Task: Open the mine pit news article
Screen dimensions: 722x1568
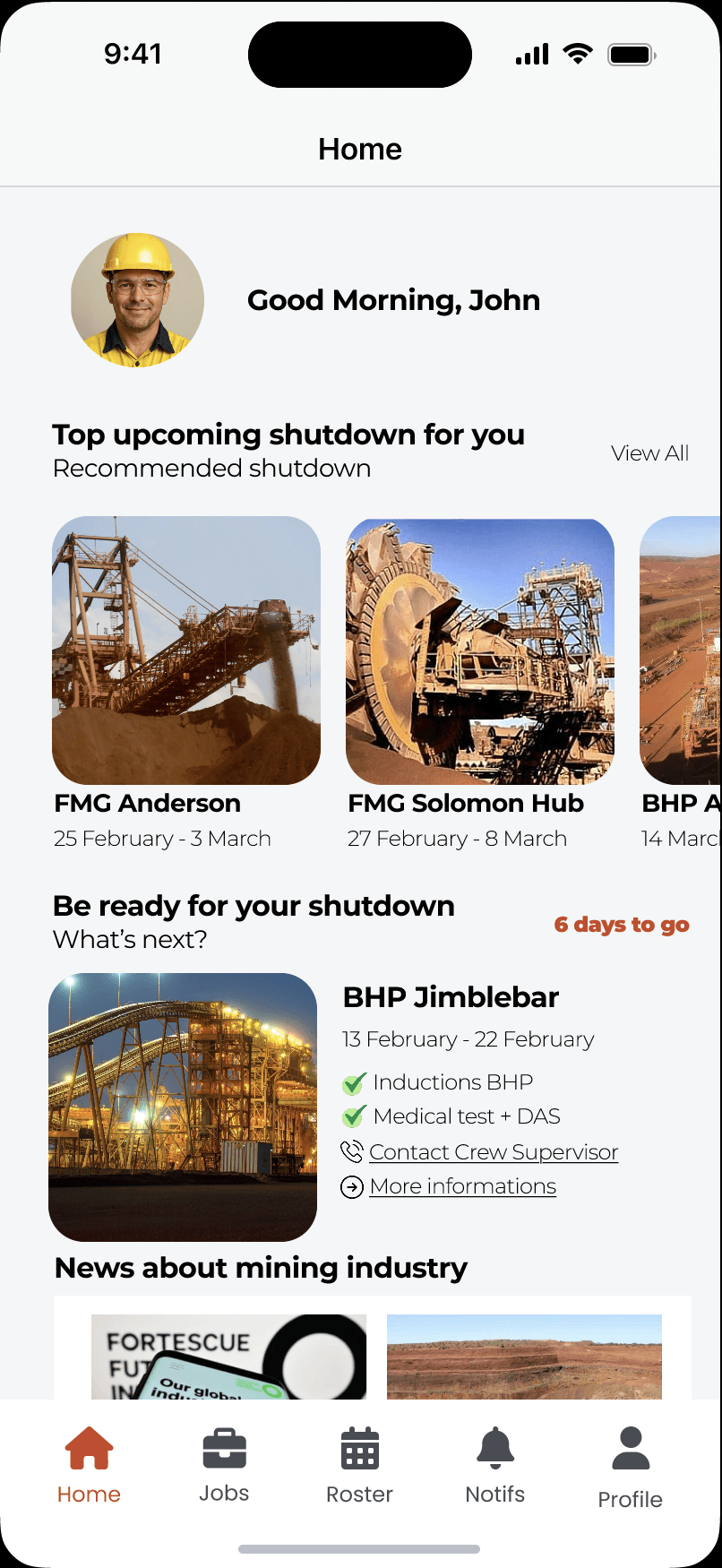Action: click(x=524, y=1357)
